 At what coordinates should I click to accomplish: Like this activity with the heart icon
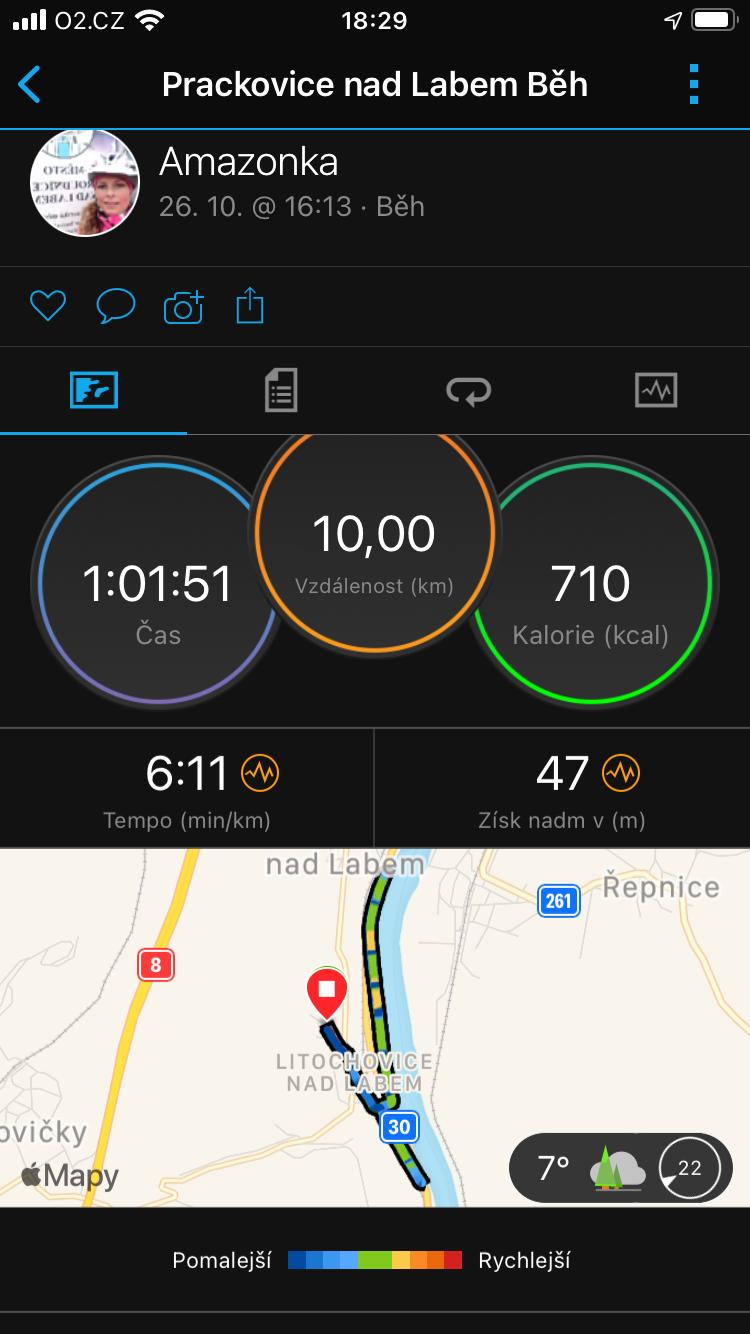(x=47, y=306)
